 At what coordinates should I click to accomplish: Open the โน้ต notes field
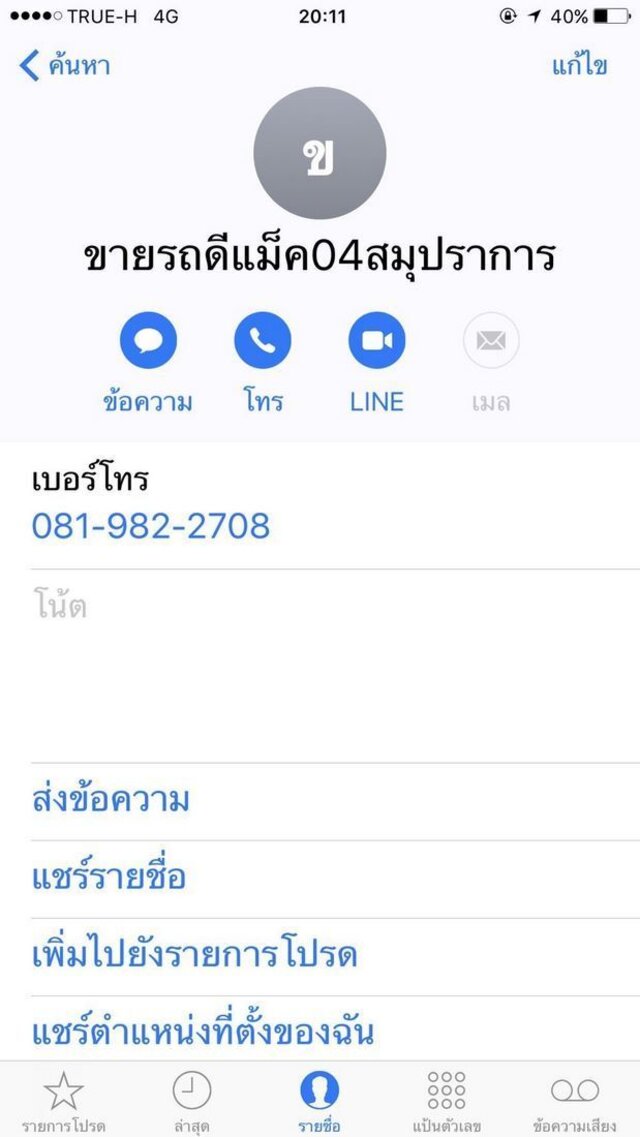(x=335, y=666)
